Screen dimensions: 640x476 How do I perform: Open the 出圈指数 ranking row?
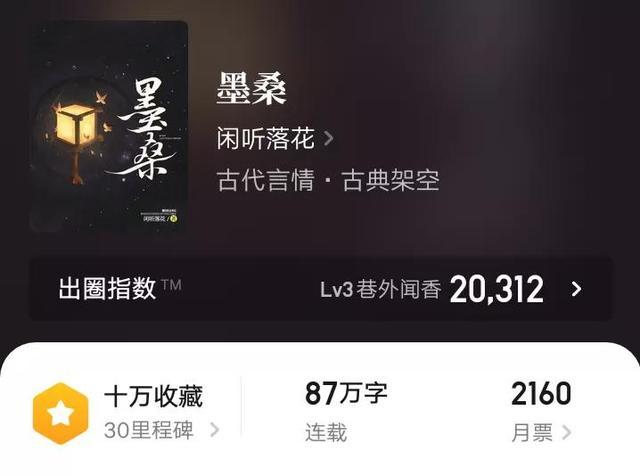(320, 290)
